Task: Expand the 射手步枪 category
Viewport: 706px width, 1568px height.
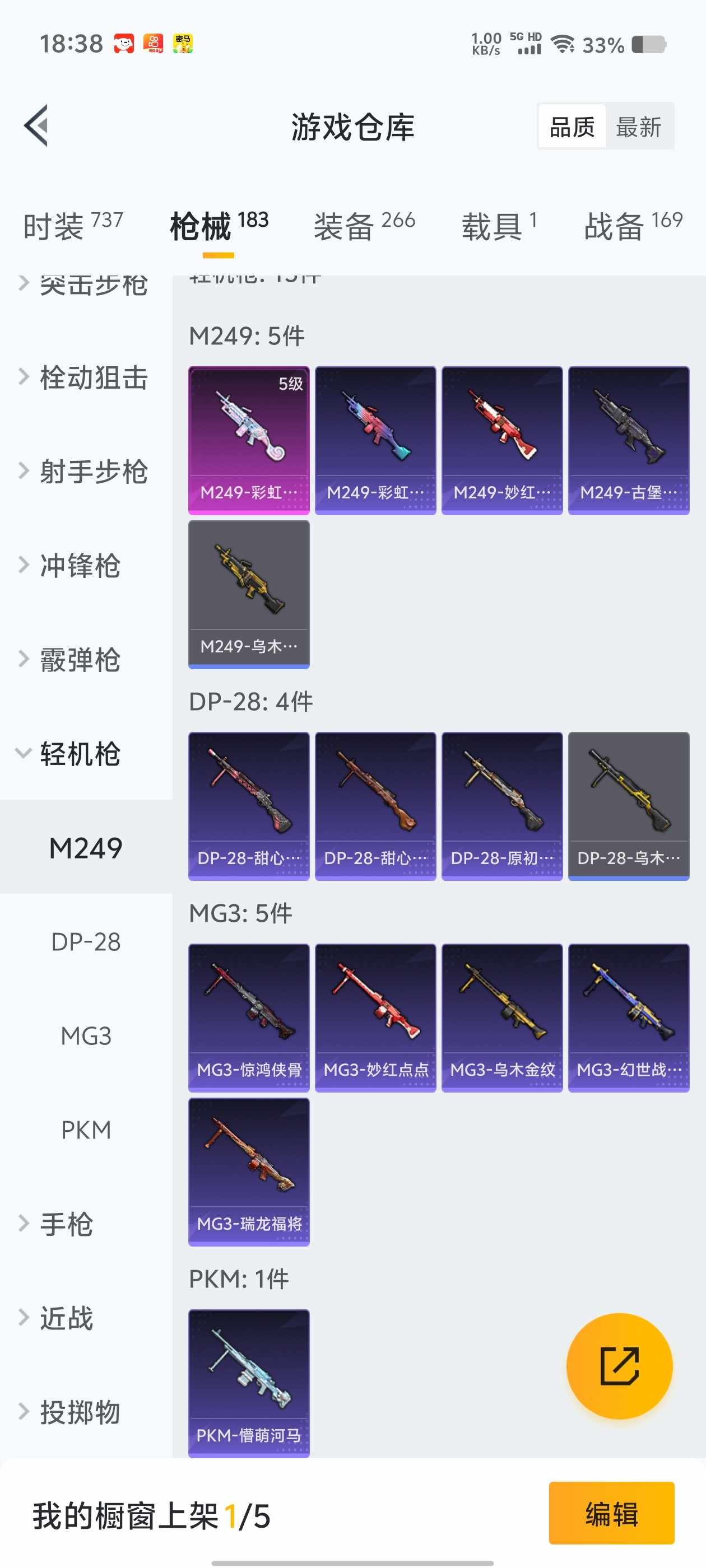Action: pos(85,472)
